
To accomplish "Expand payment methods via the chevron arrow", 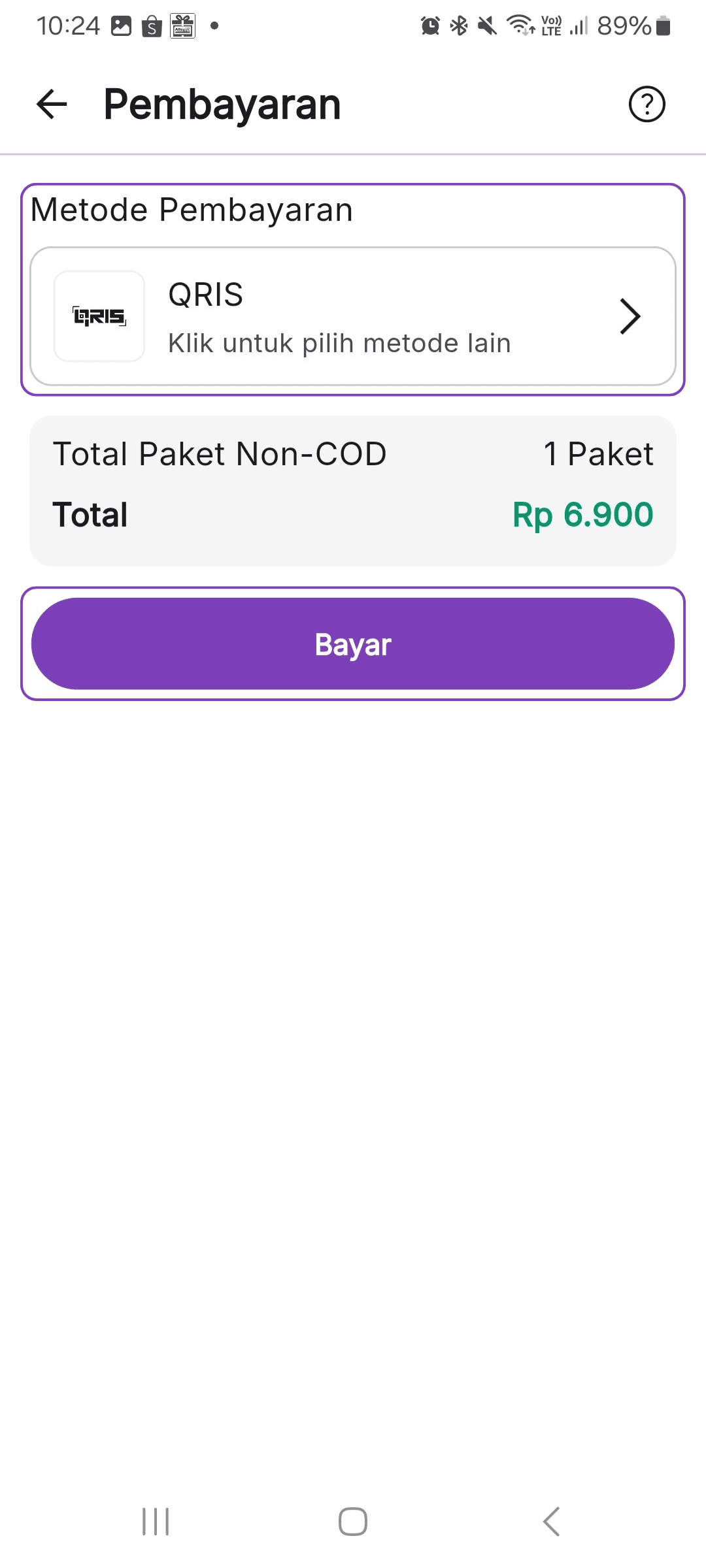I will coord(629,316).
